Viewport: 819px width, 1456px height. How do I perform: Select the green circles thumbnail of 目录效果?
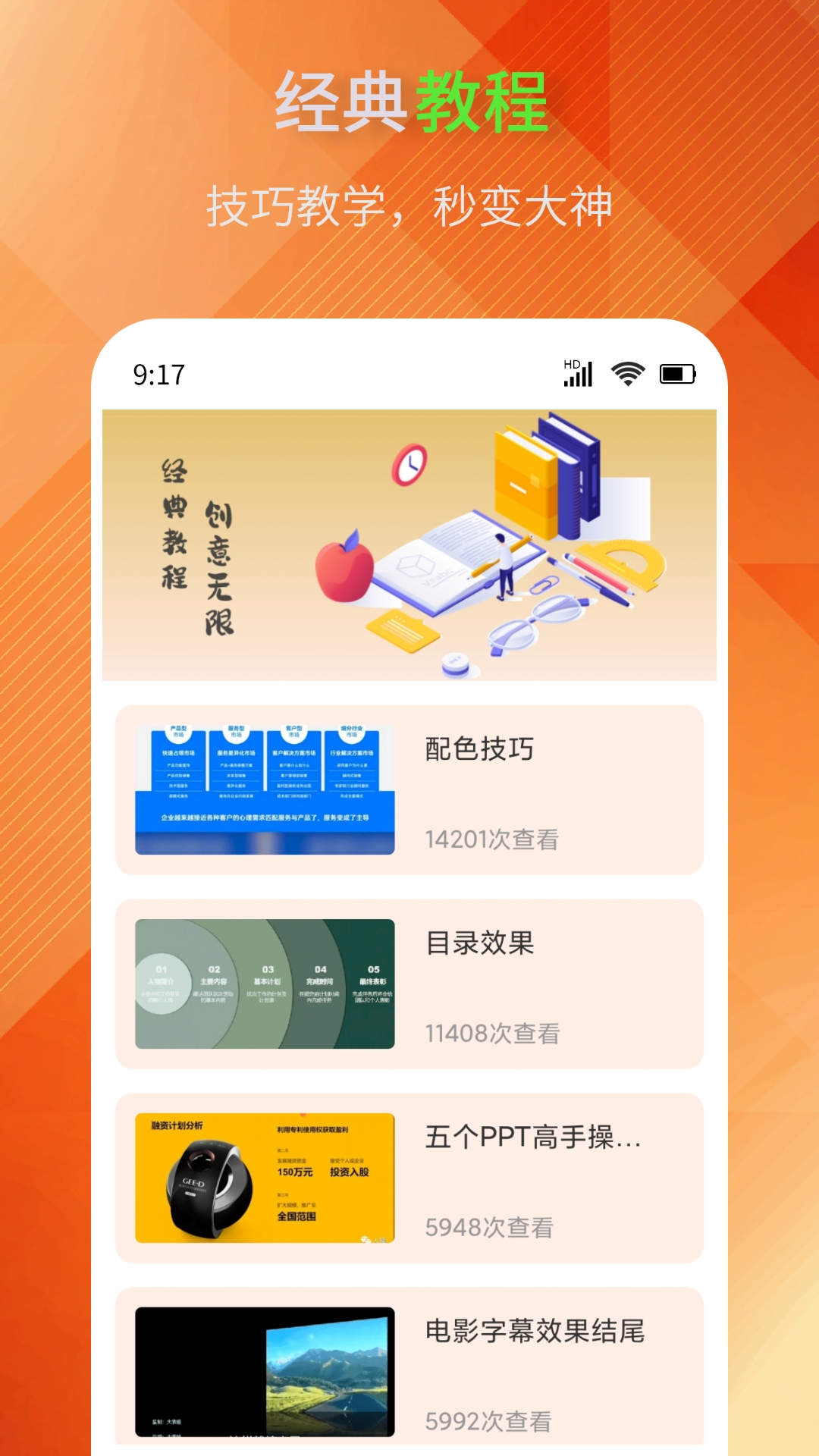(263, 982)
